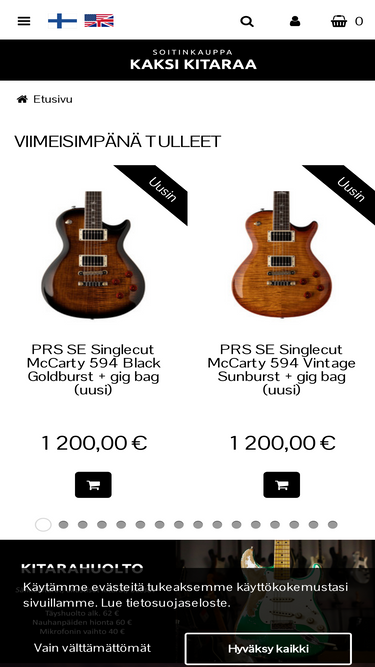The width and height of the screenshot is (375, 667).
Task: Open the hamburger menu
Action: pyautogui.click(x=24, y=21)
